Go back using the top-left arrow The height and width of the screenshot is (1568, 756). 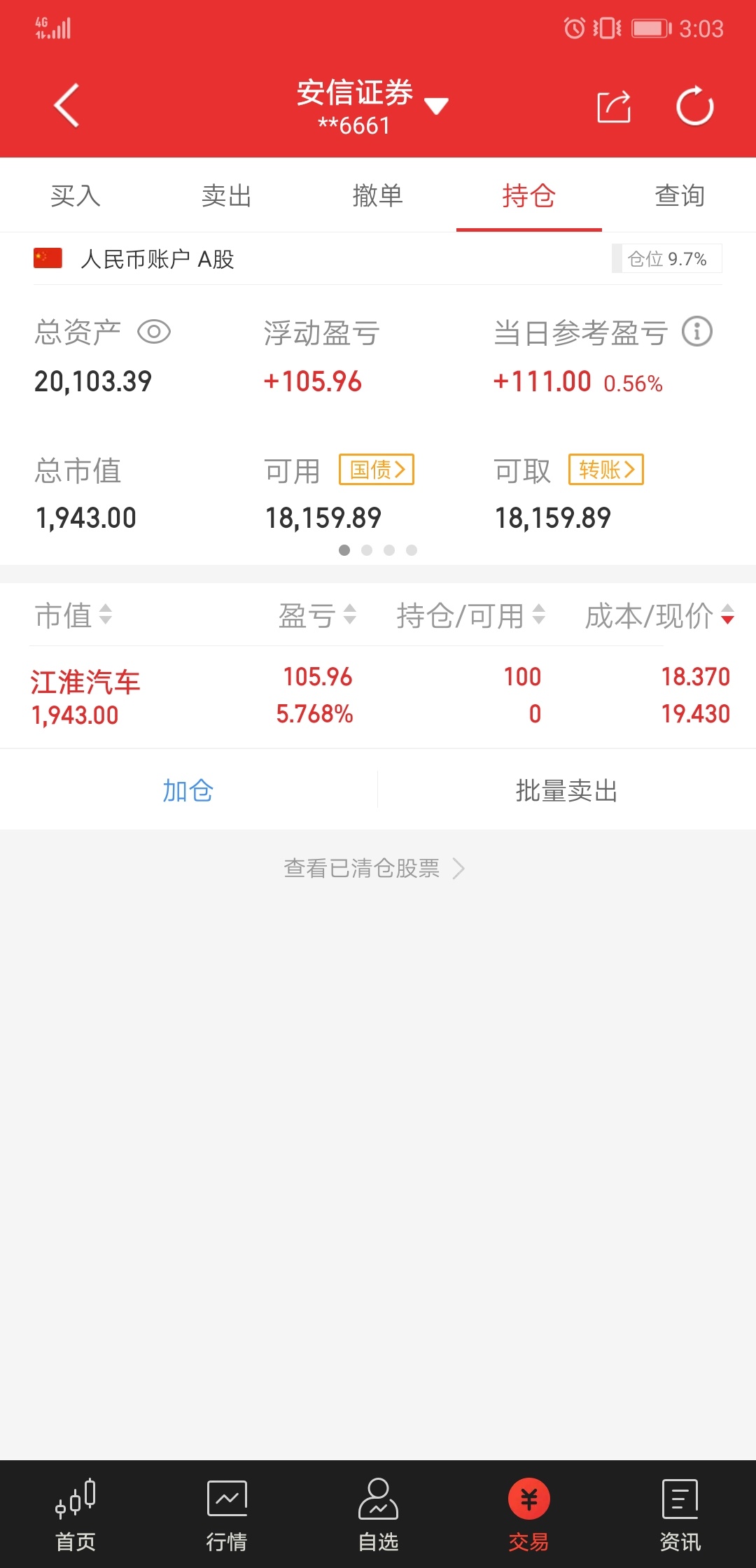pyautogui.click(x=66, y=106)
